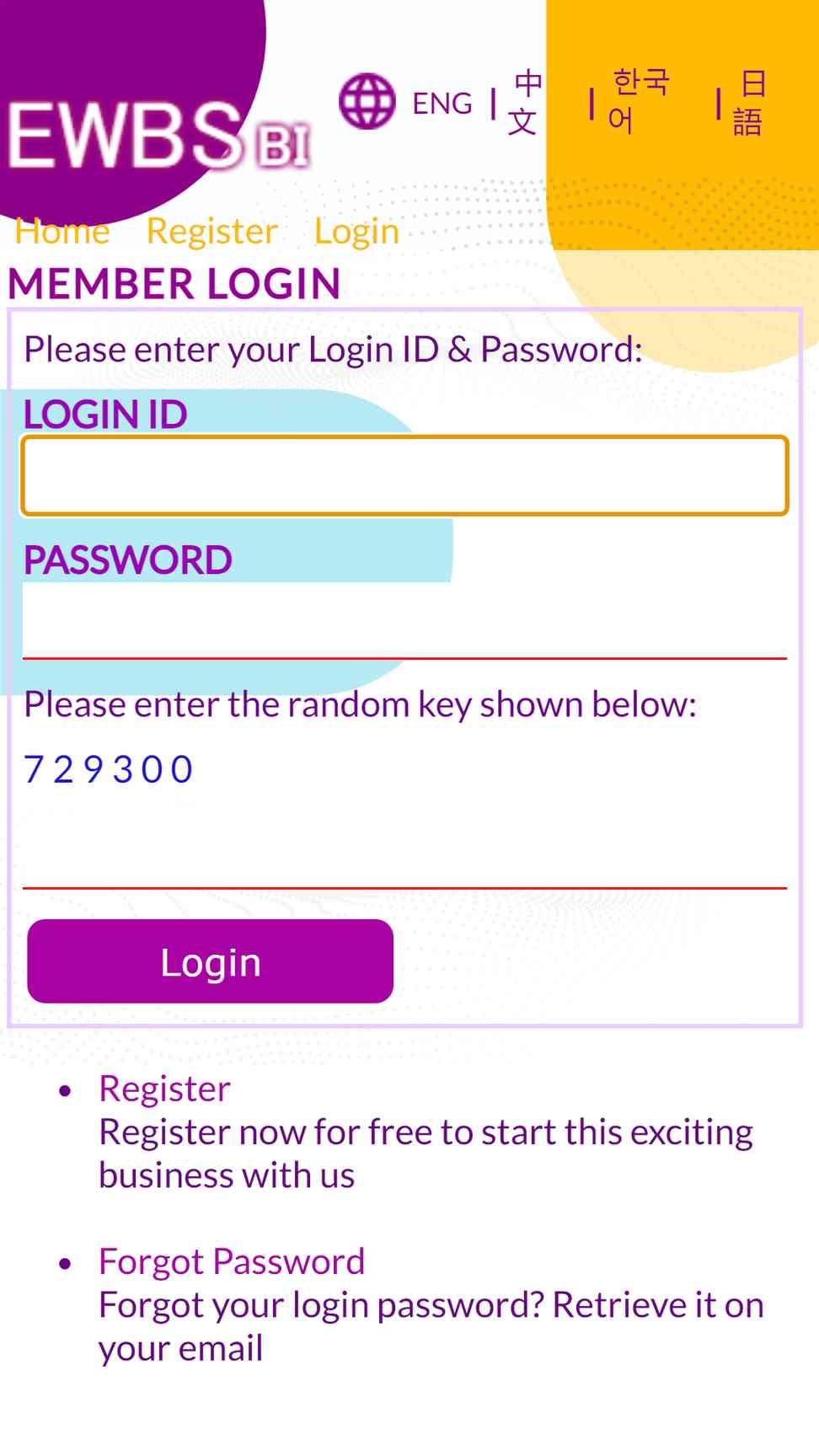Open Login in the top navigation
This screenshot has height=1456, width=819.
point(356,232)
